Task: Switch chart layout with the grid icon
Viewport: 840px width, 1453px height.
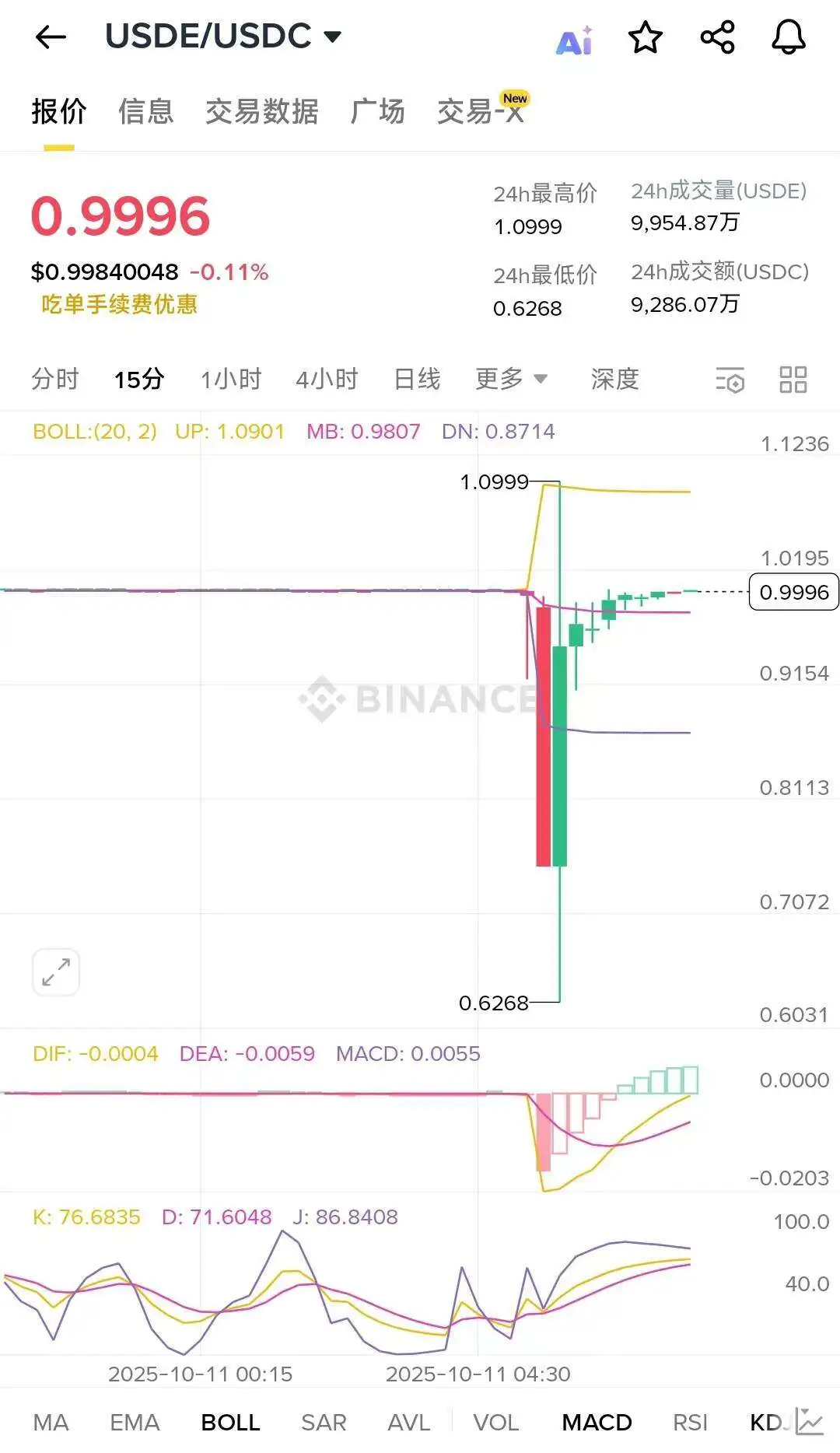Action: [x=793, y=380]
